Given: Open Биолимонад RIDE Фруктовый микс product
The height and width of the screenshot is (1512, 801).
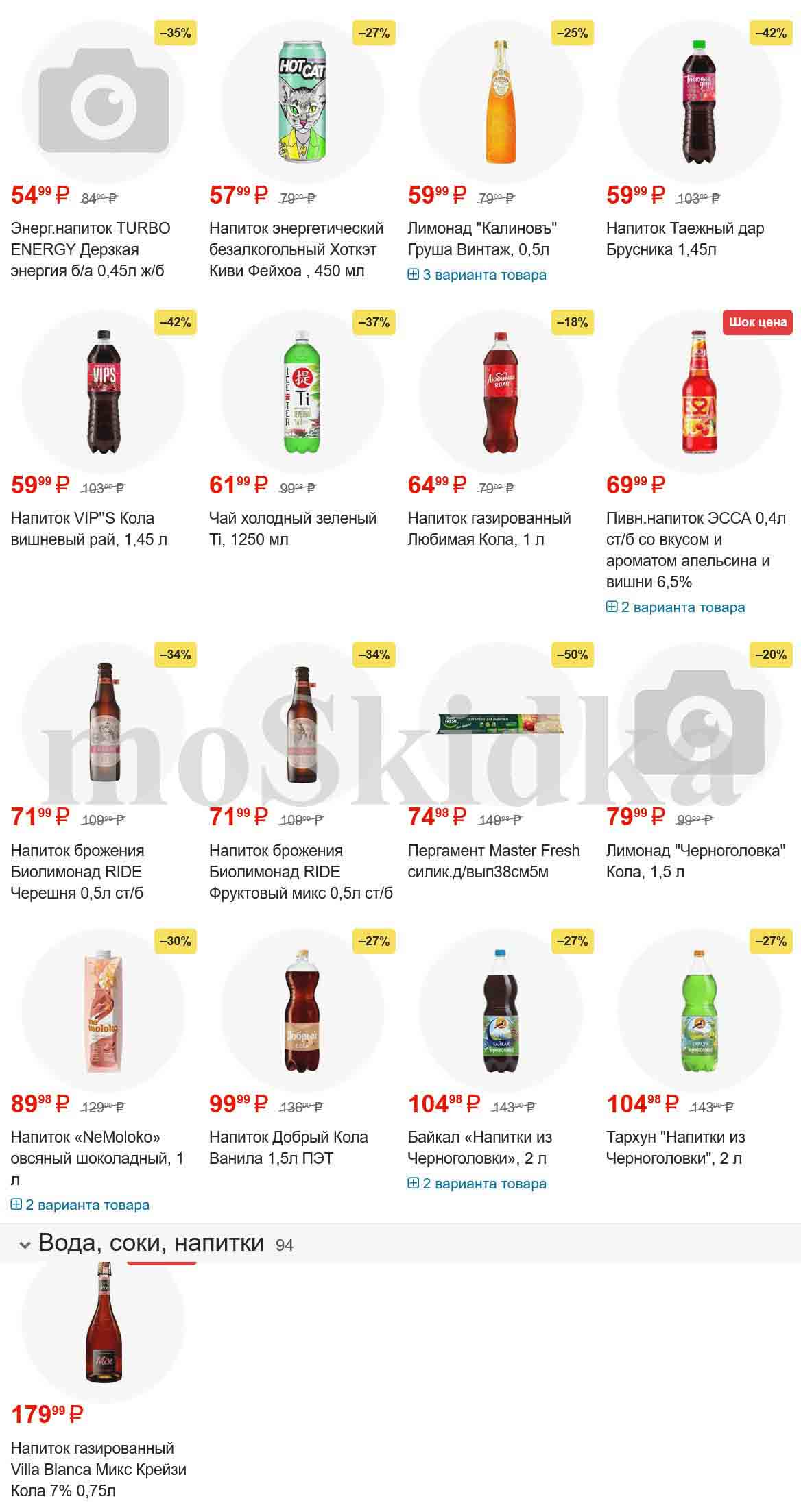Looking at the screenshot, I should click(x=300, y=871).
